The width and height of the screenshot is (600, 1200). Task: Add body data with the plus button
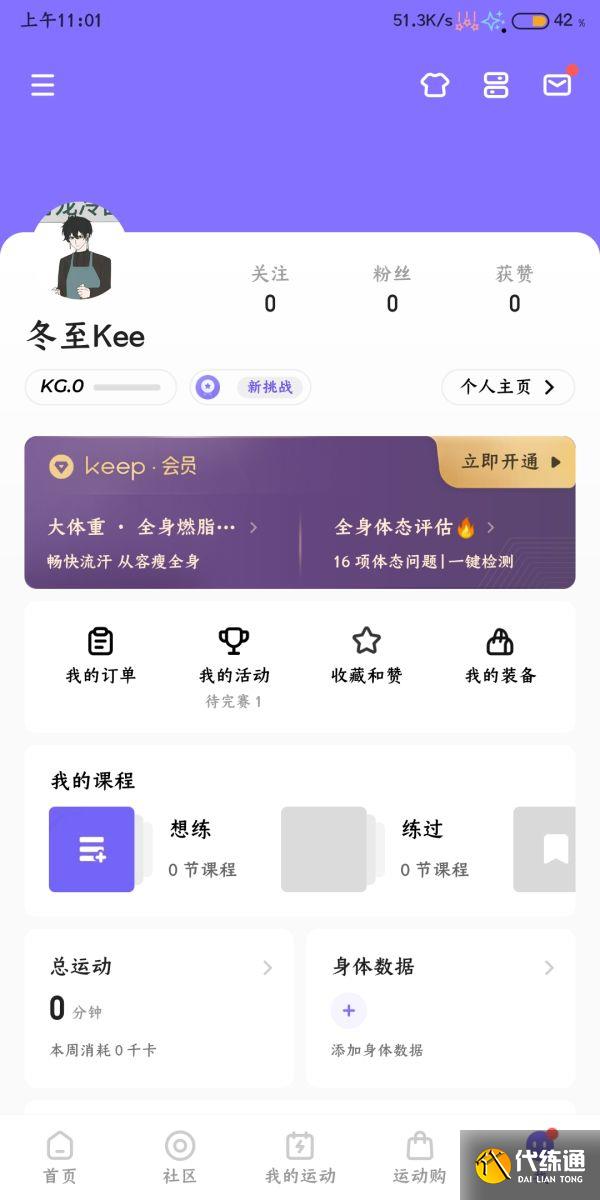coord(348,1011)
